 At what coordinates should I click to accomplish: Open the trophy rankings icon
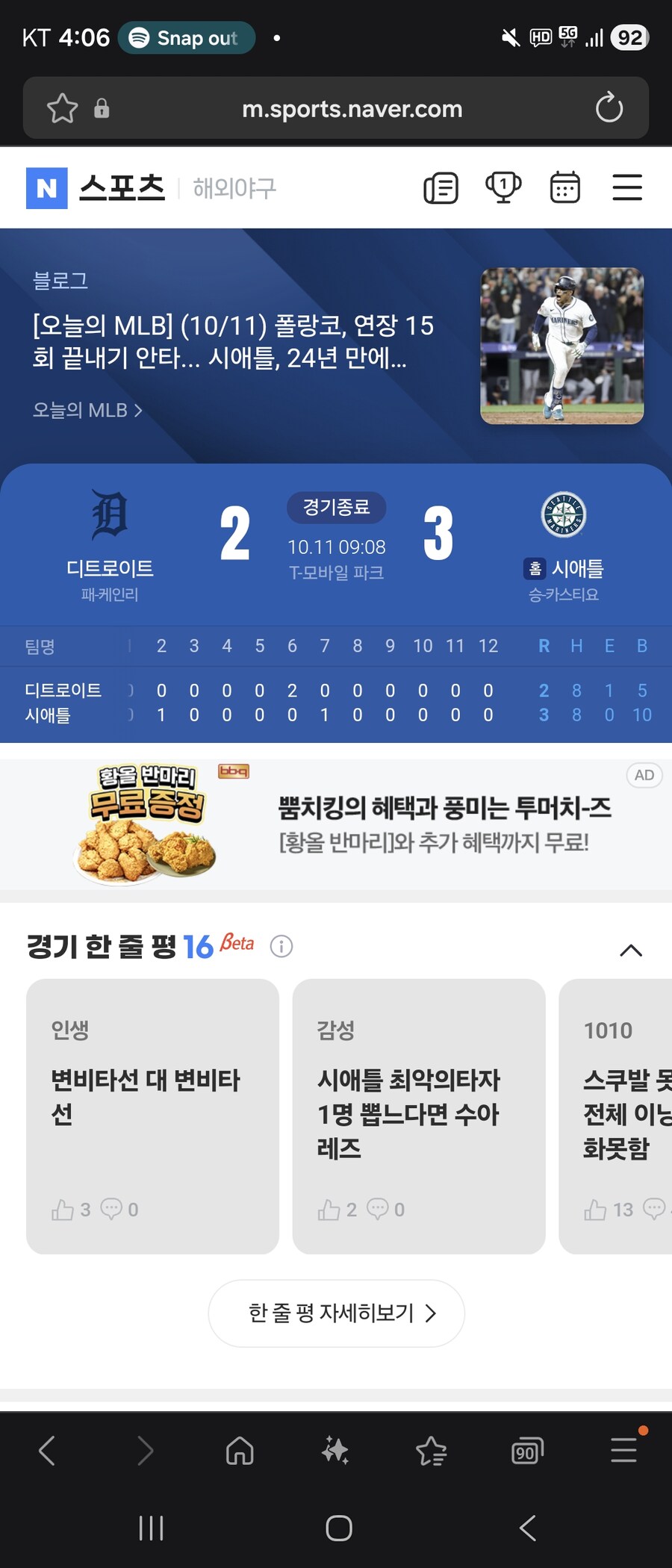pos(503,187)
